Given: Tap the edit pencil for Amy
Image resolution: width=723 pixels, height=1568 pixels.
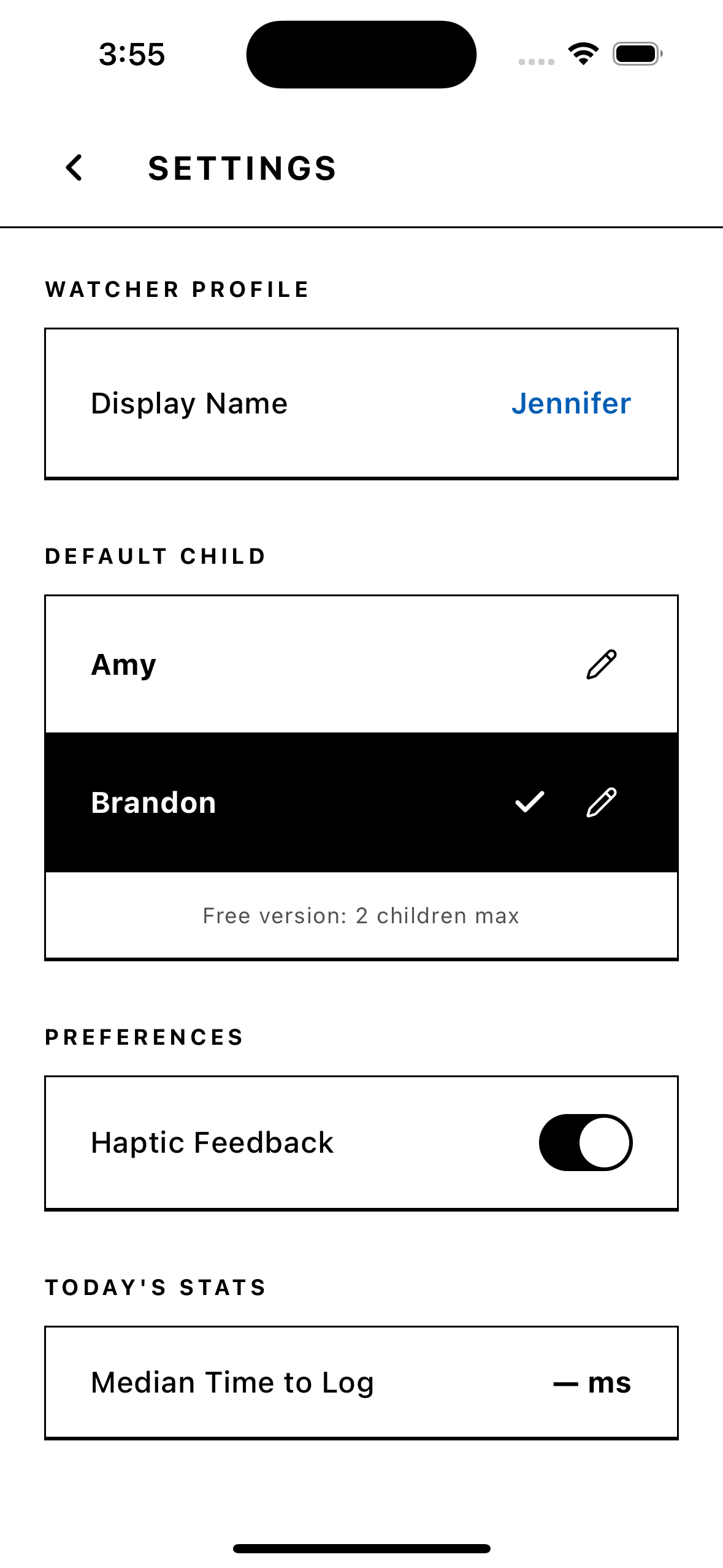Looking at the screenshot, I should (x=601, y=664).
